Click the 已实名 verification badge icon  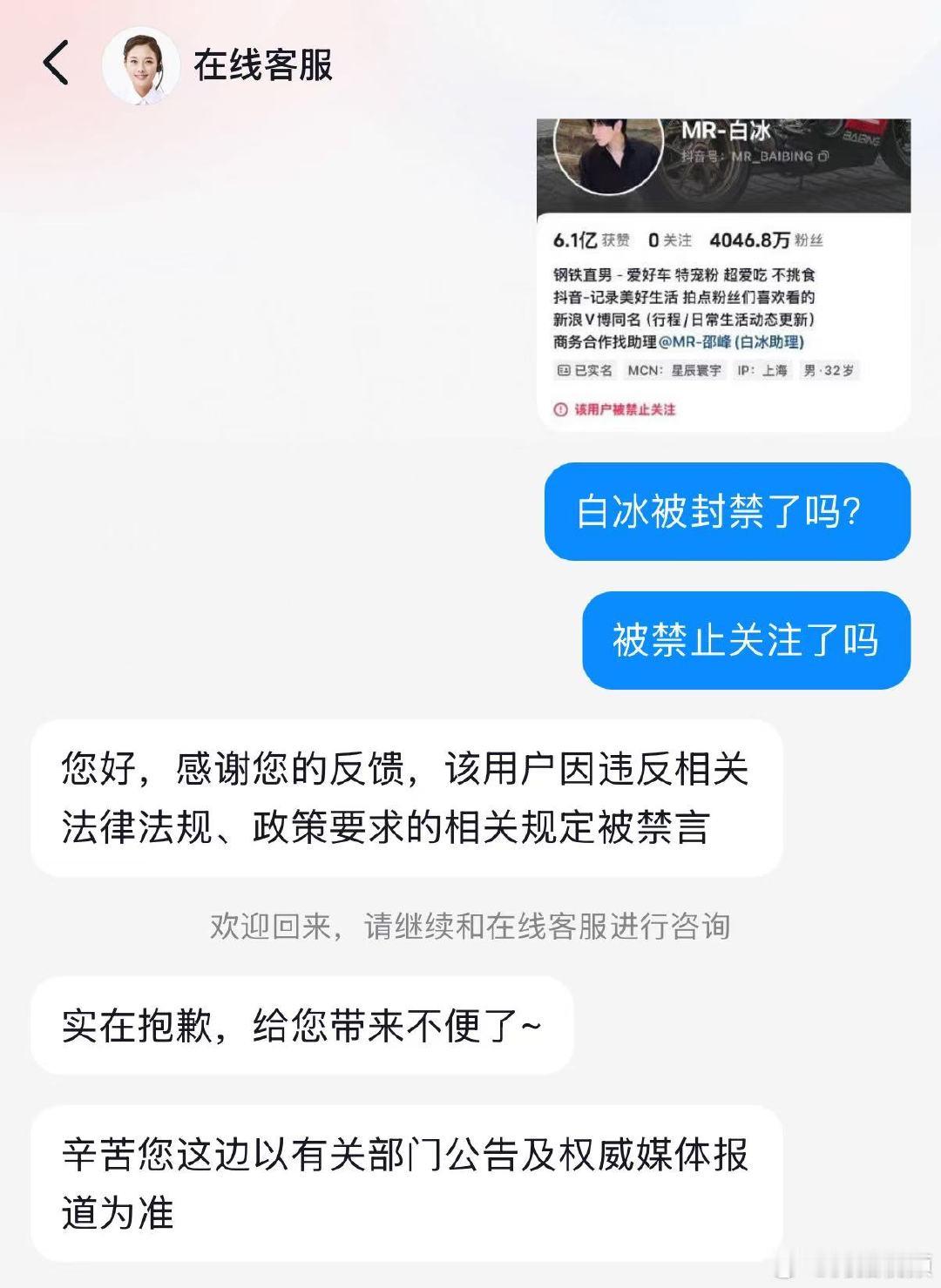564,369
